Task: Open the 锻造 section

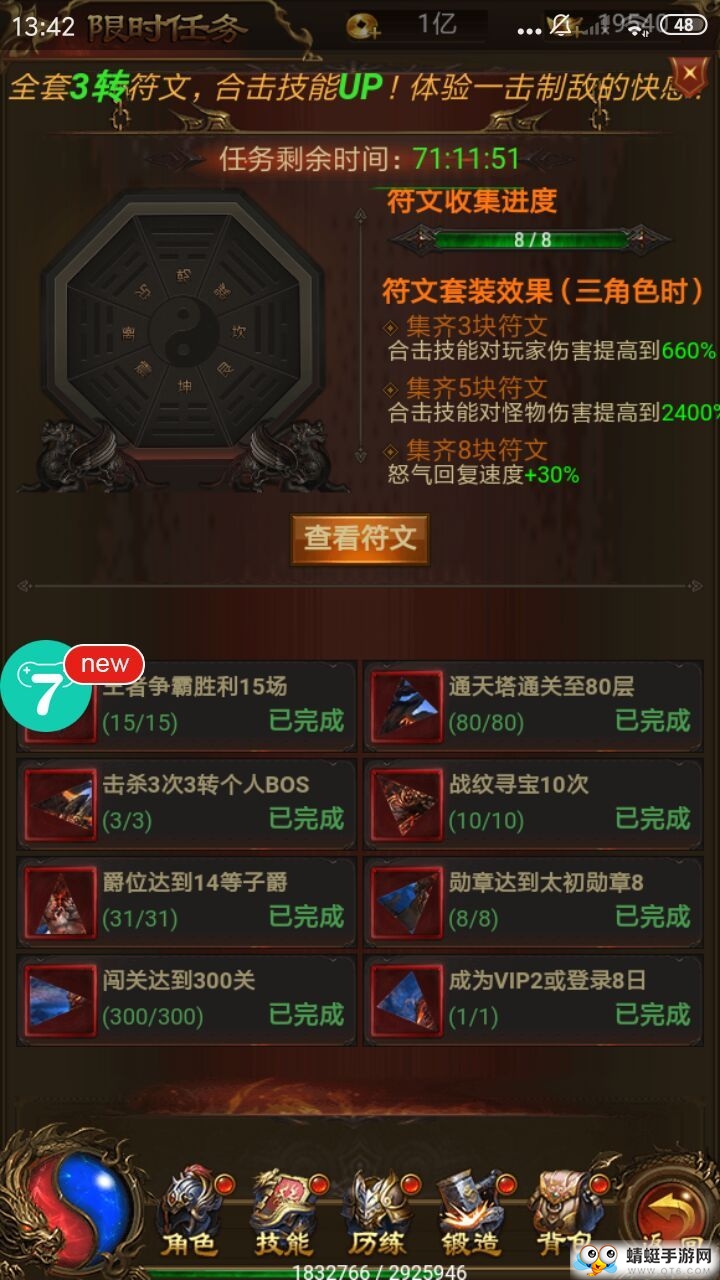Action: point(470,1215)
